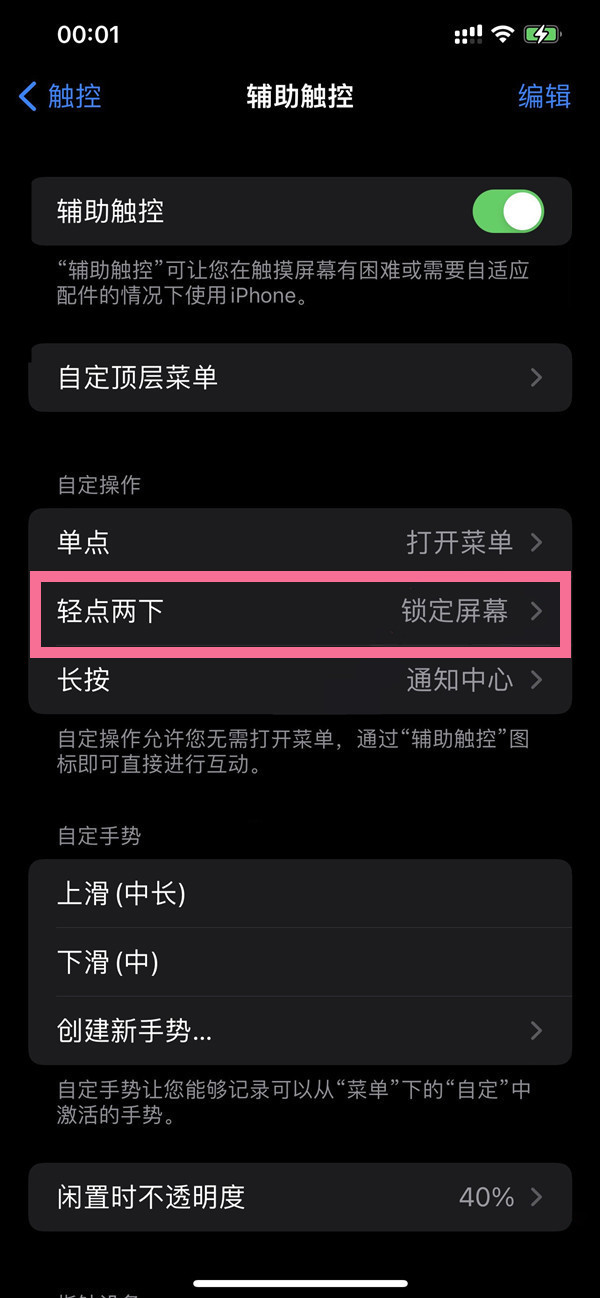The height and width of the screenshot is (1298, 600).
Task: Select the 上滑 (中长) custom gesture
Action: [x=300, y=894]
